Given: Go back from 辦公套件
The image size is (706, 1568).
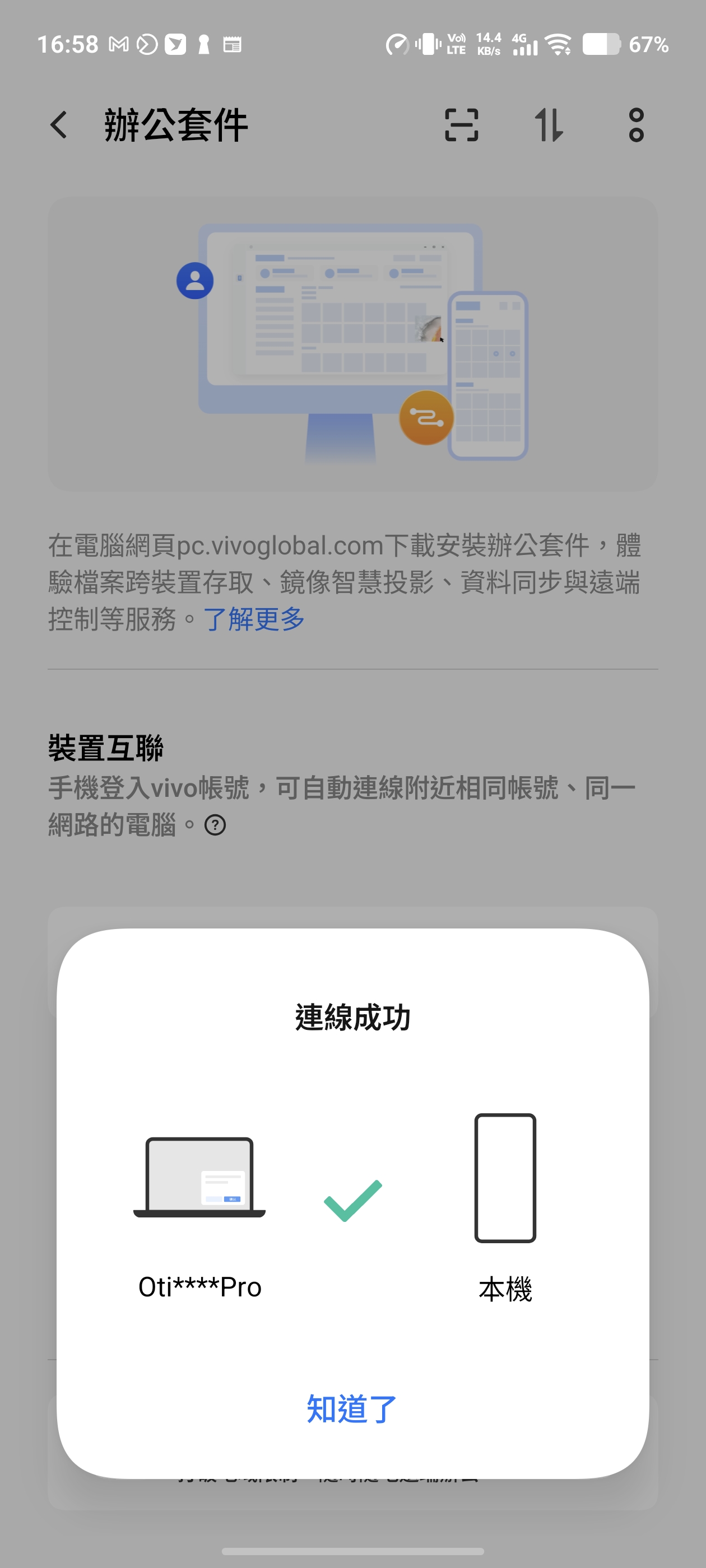Looking at the screenshot, I should pyautogui.click(x=59, y=125).
